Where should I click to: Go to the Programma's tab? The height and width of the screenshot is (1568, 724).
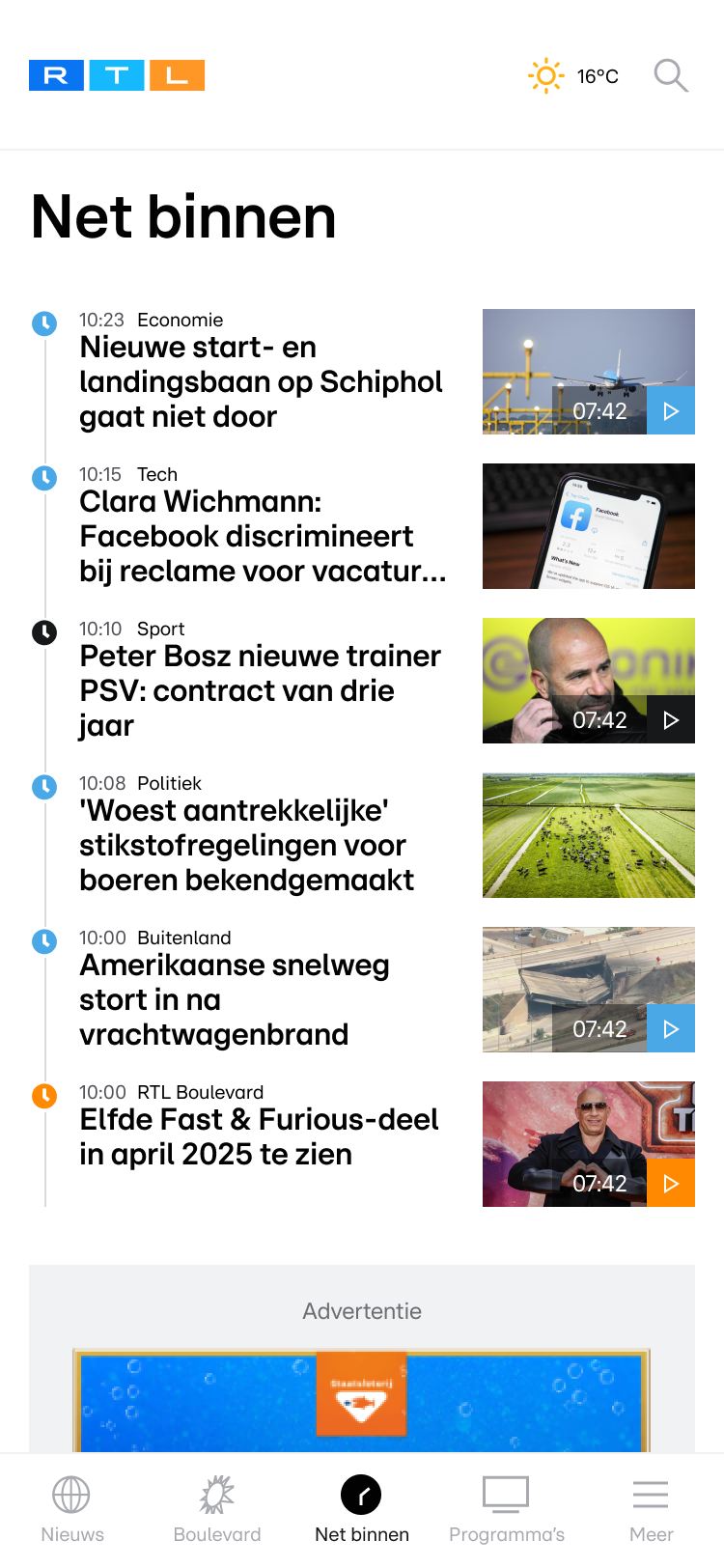coord(507,1510)
